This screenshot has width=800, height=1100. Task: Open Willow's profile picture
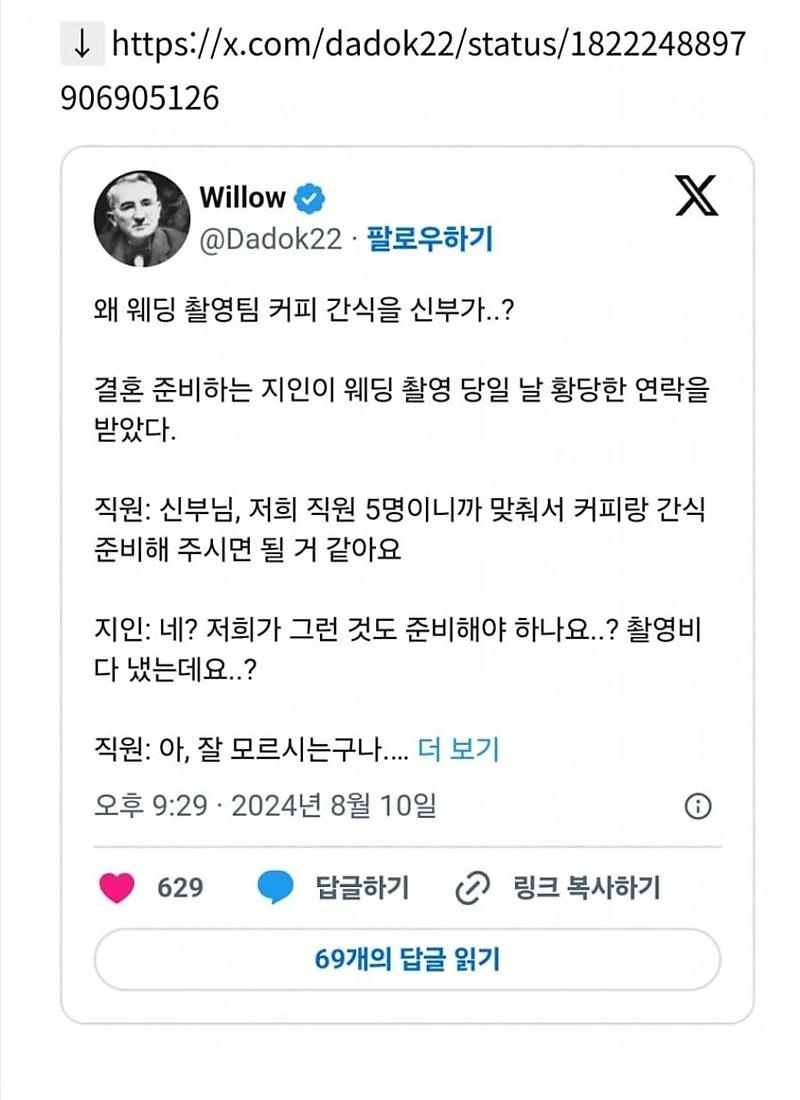[142, 218]
